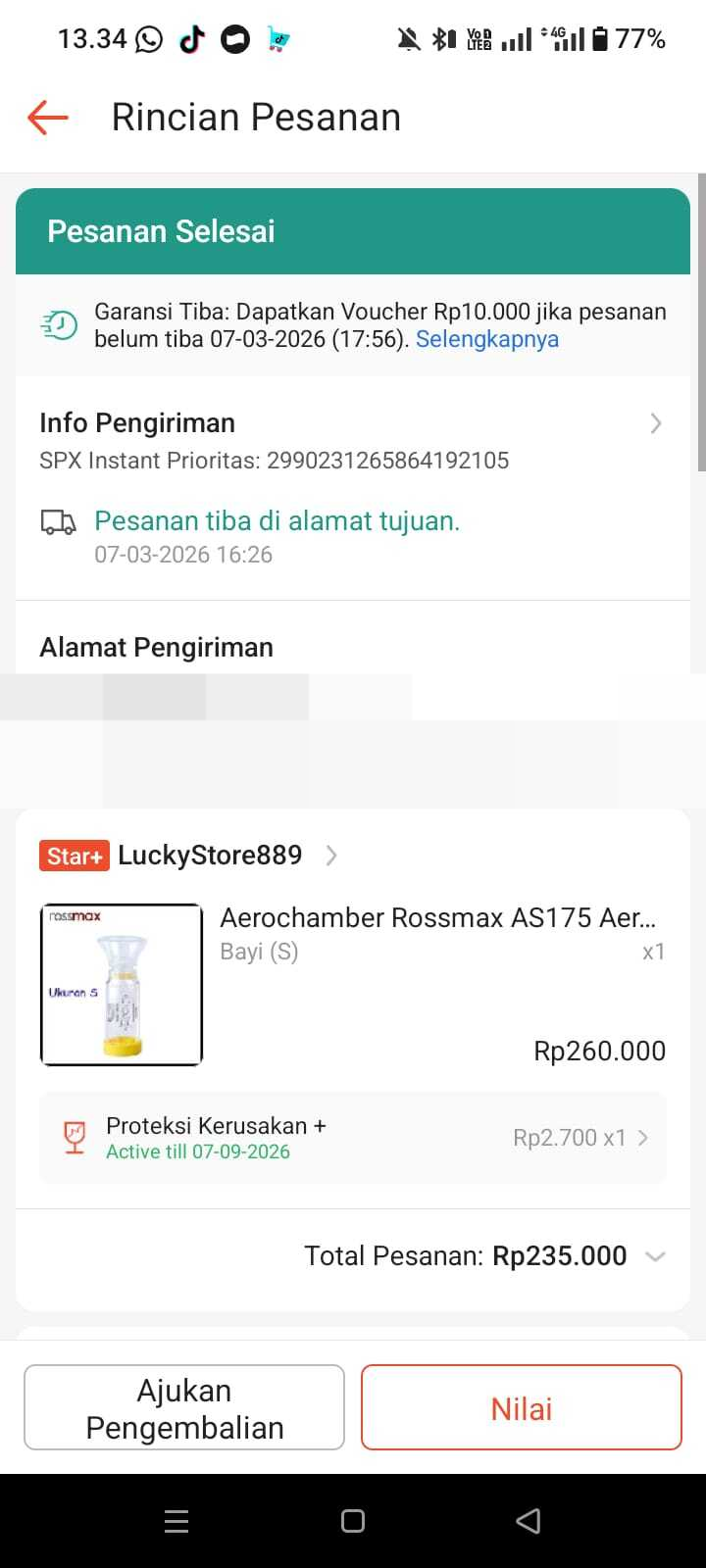View Proteksi Kerusakan + details
The image size is (706, 1568).
point(353,1138)
